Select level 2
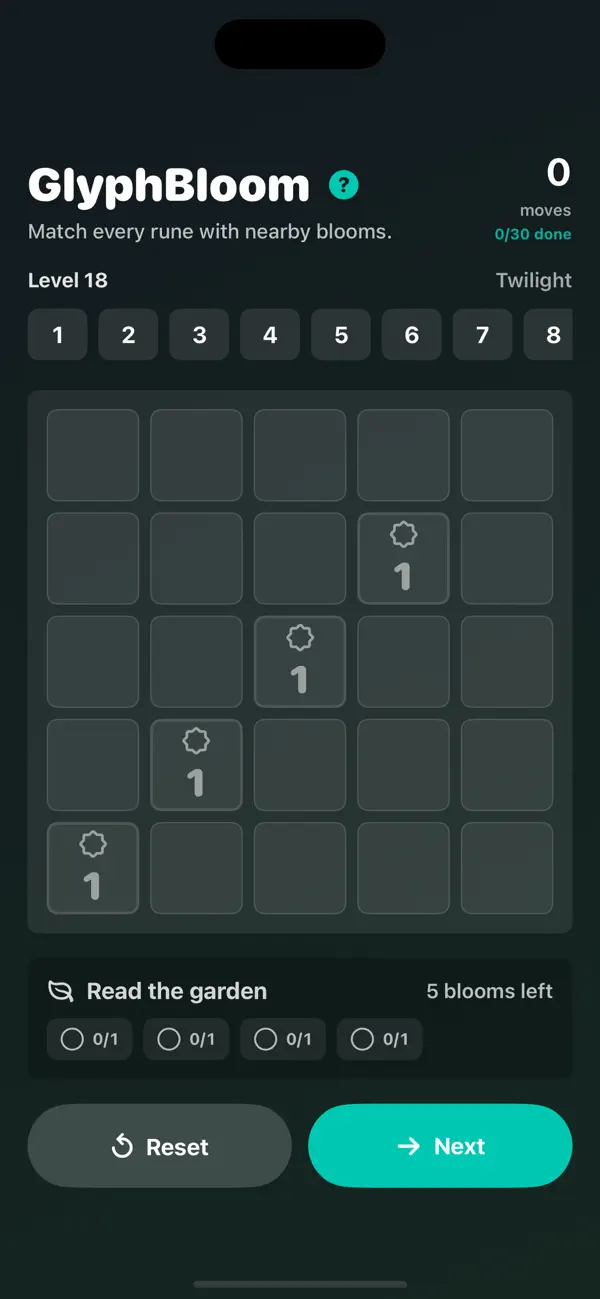600x1299 pixels. [128, 334]
